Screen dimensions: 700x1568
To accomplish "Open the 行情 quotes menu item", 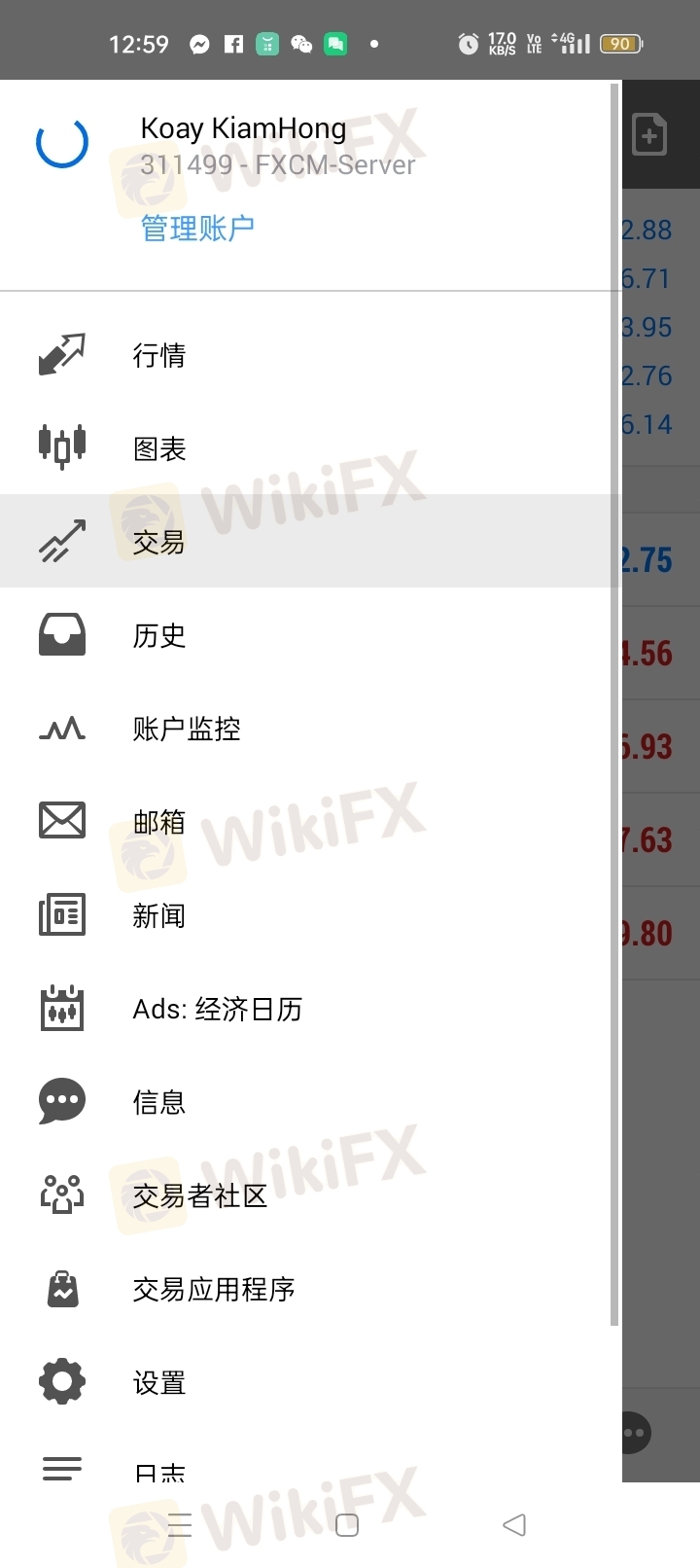I will pos(309,355).
